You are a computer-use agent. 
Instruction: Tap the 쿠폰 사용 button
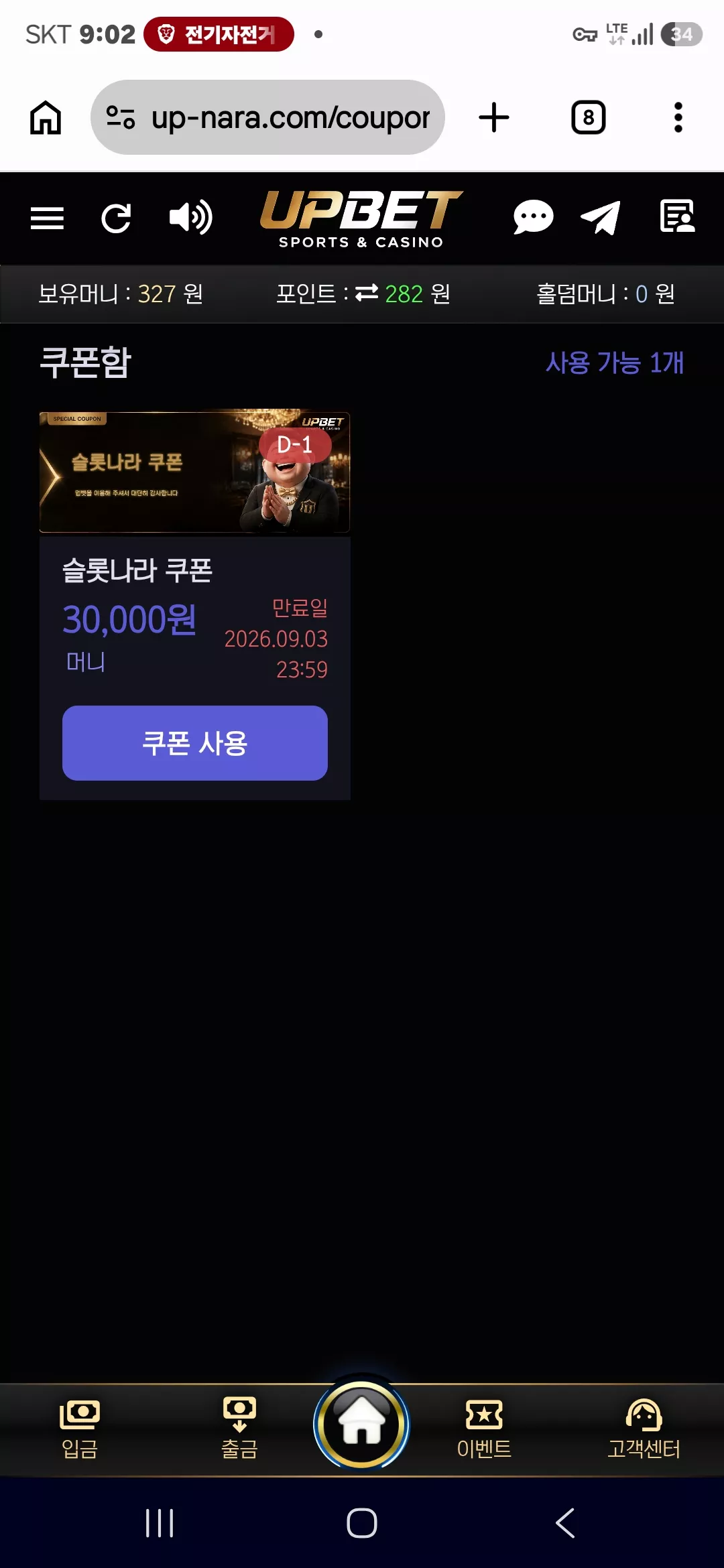point(195,742)
